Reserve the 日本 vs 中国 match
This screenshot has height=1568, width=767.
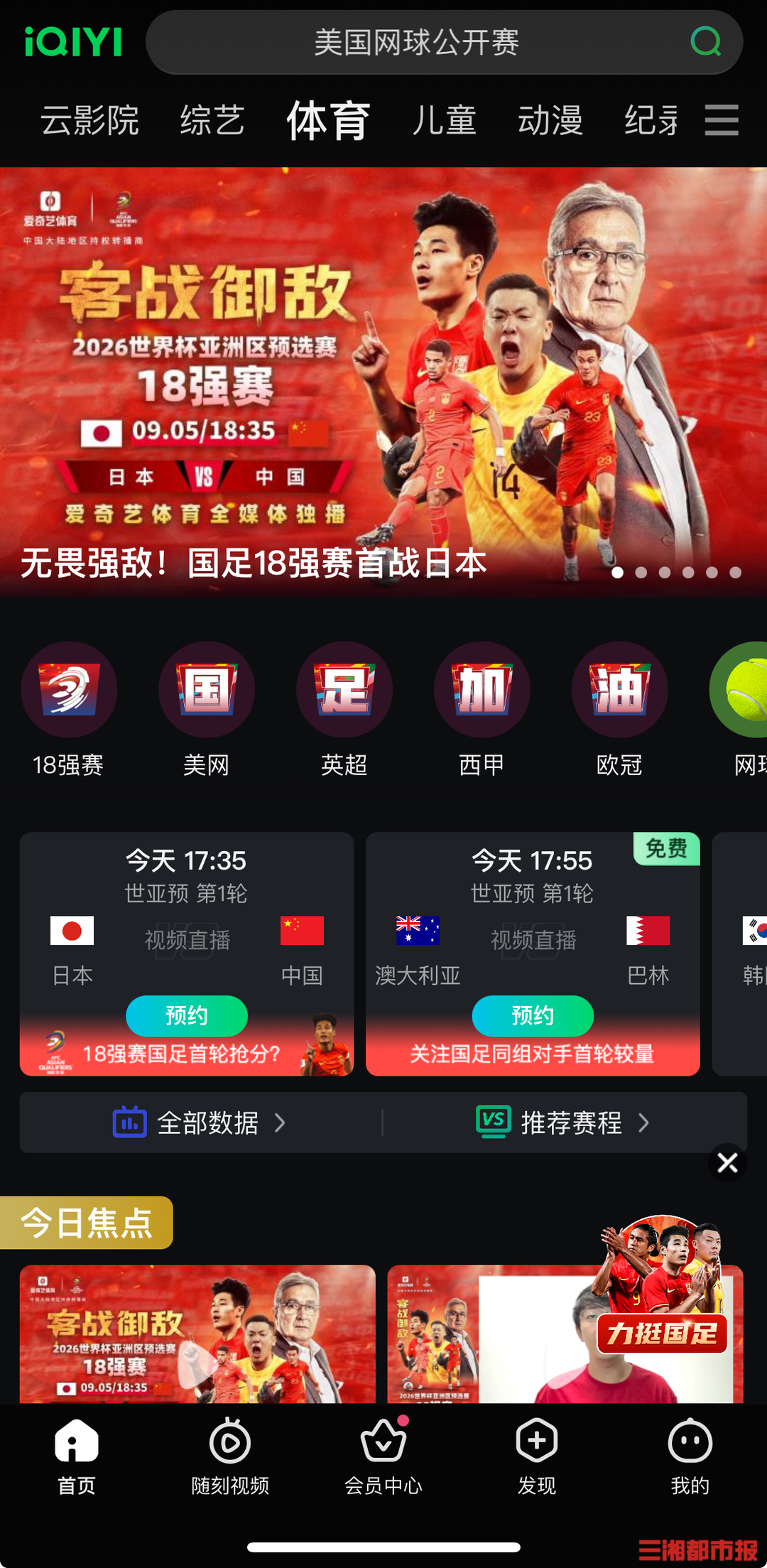(187, 1015)
